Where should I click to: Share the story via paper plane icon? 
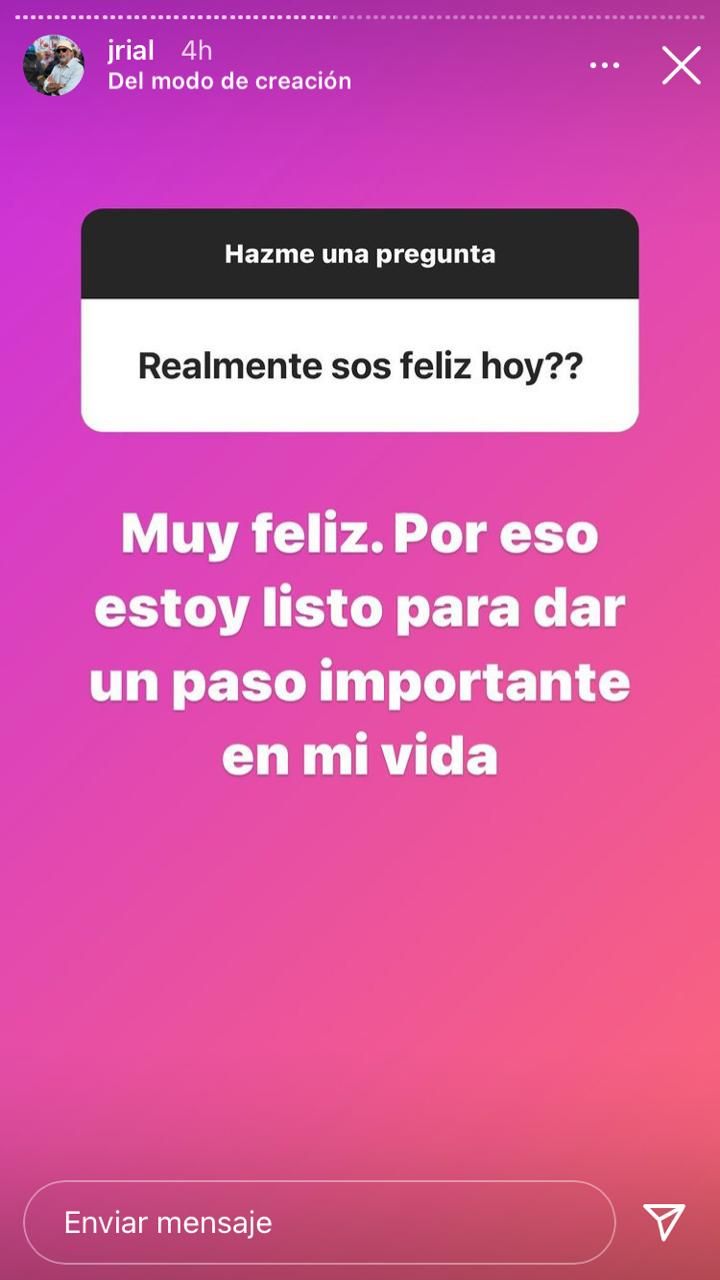coord(664,1222)
